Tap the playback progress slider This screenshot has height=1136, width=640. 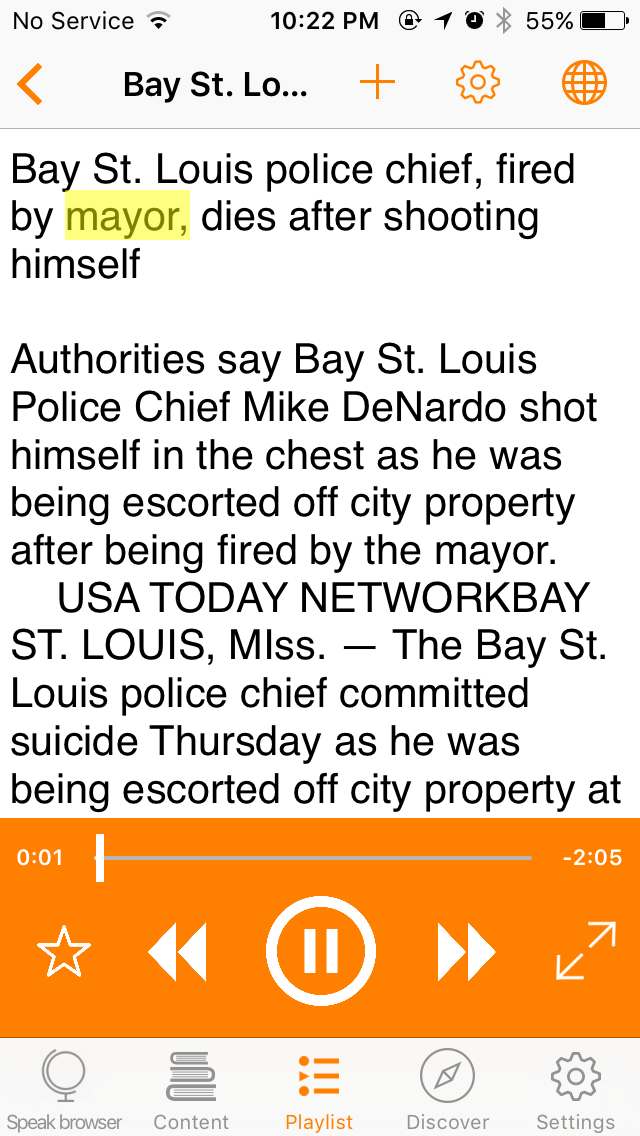315,858
